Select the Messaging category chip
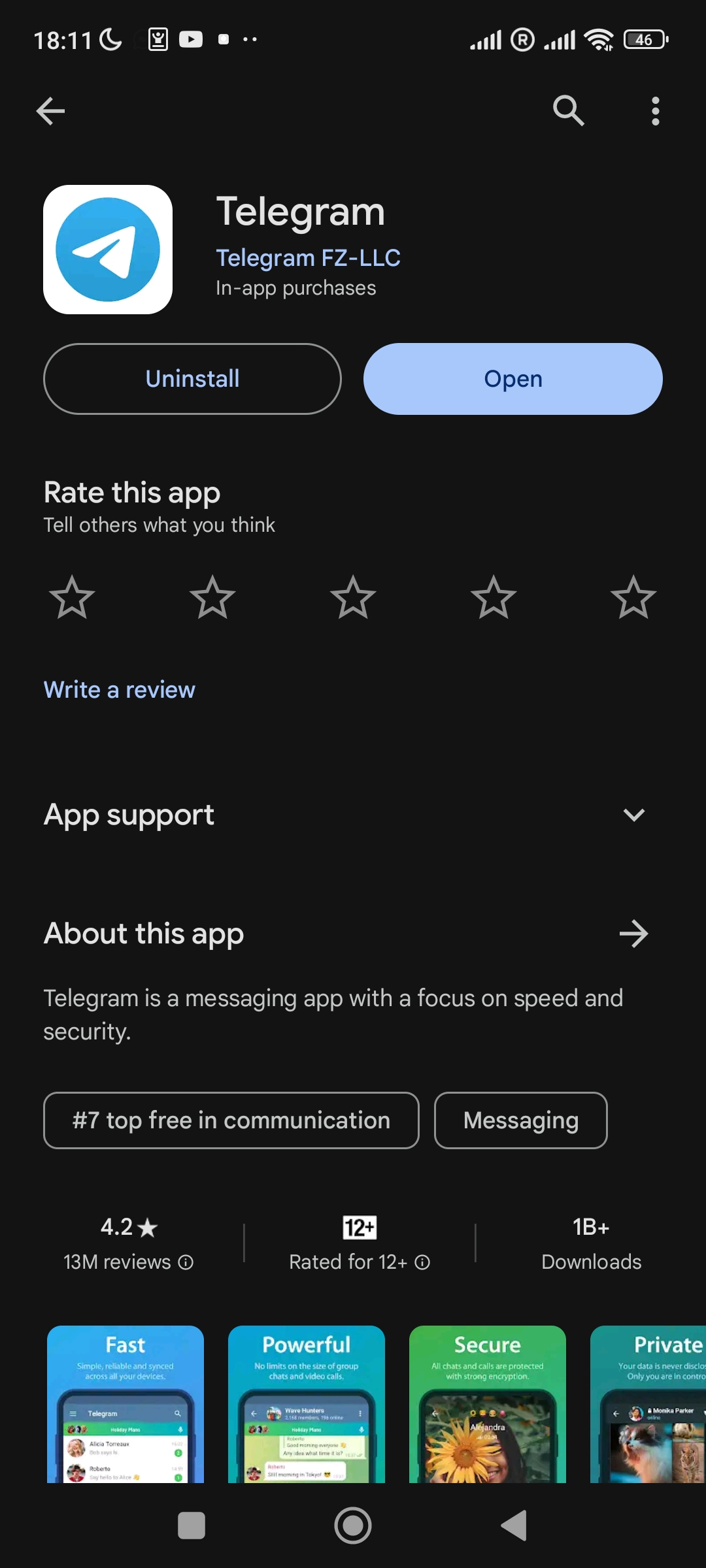Image resolution: width=706 pixels, height=1568 pixels. 521,1120
